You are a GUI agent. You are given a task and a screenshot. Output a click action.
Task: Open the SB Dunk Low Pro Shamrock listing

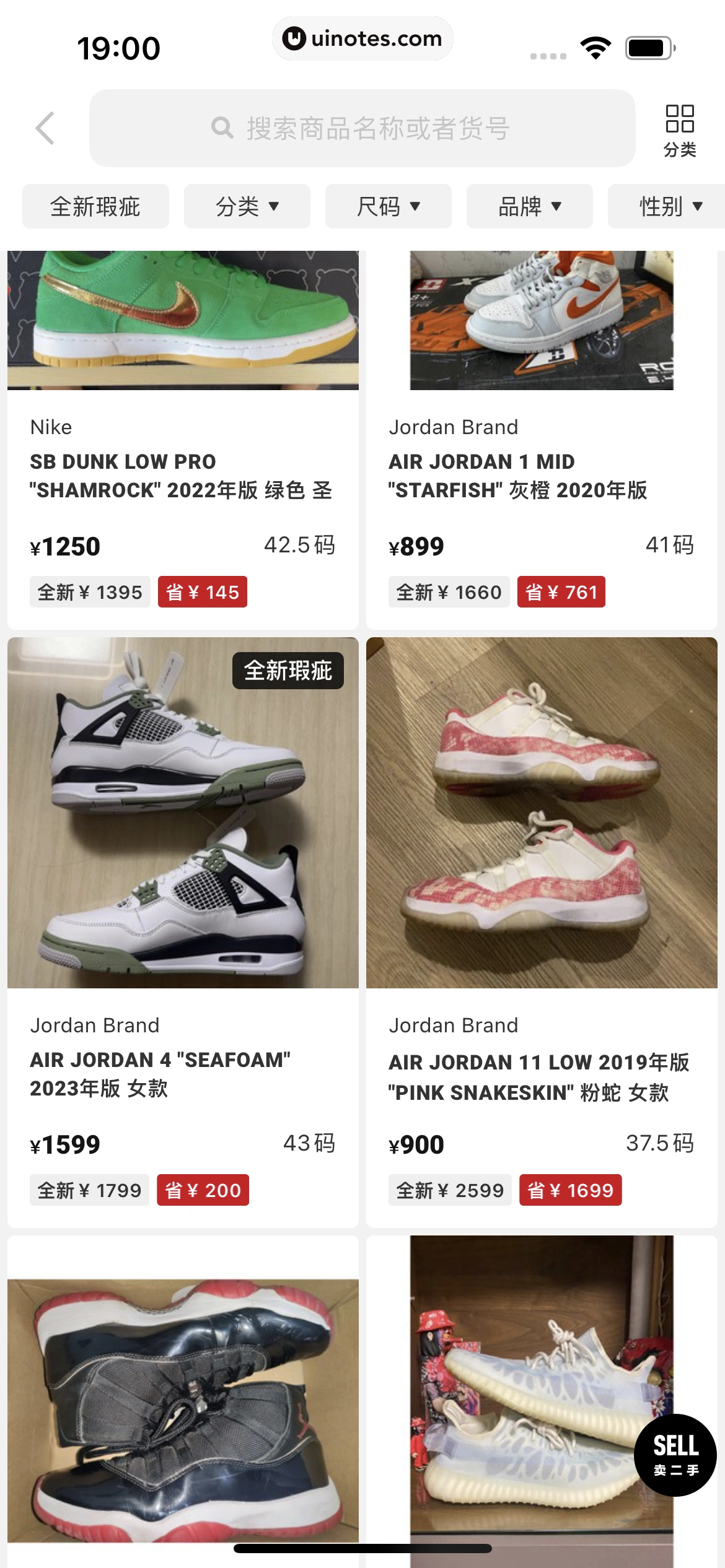point(183,446)
